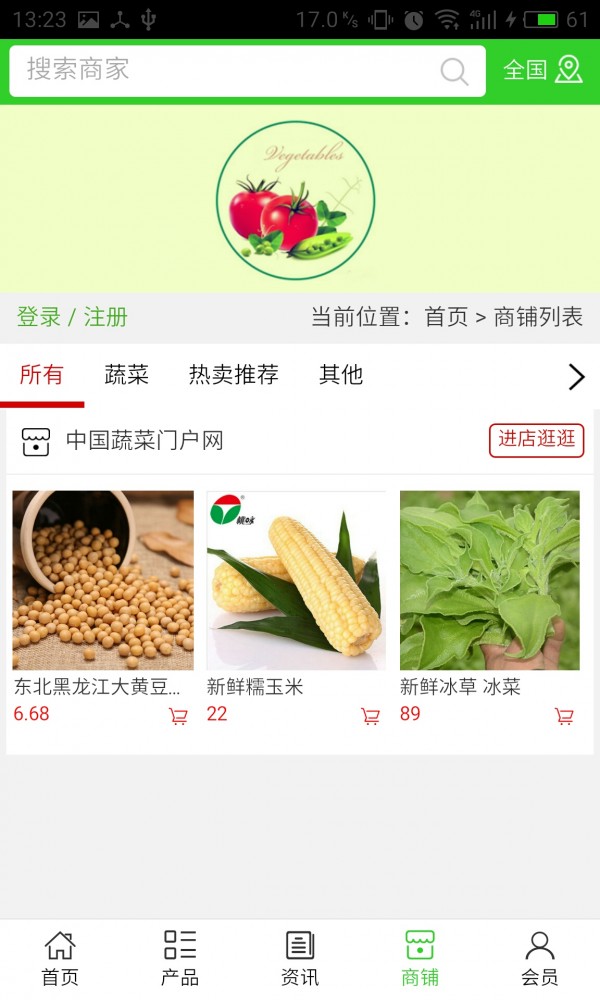Add 新鲜冰草 冰菜 to the cart

click(564, 716)
